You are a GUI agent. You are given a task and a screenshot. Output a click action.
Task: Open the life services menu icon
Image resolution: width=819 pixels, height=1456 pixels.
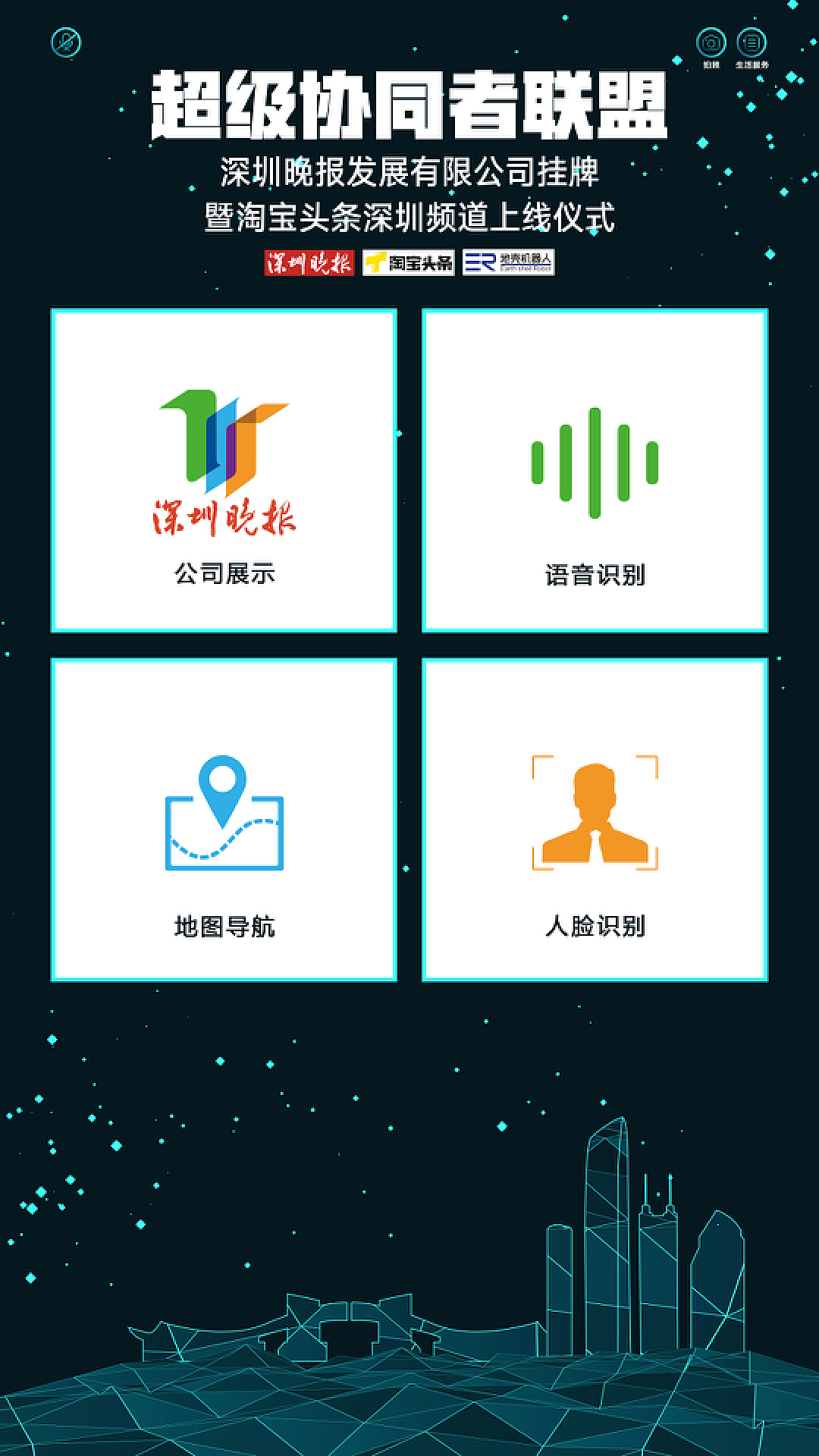pyautogui.click(x=752, y=43)
